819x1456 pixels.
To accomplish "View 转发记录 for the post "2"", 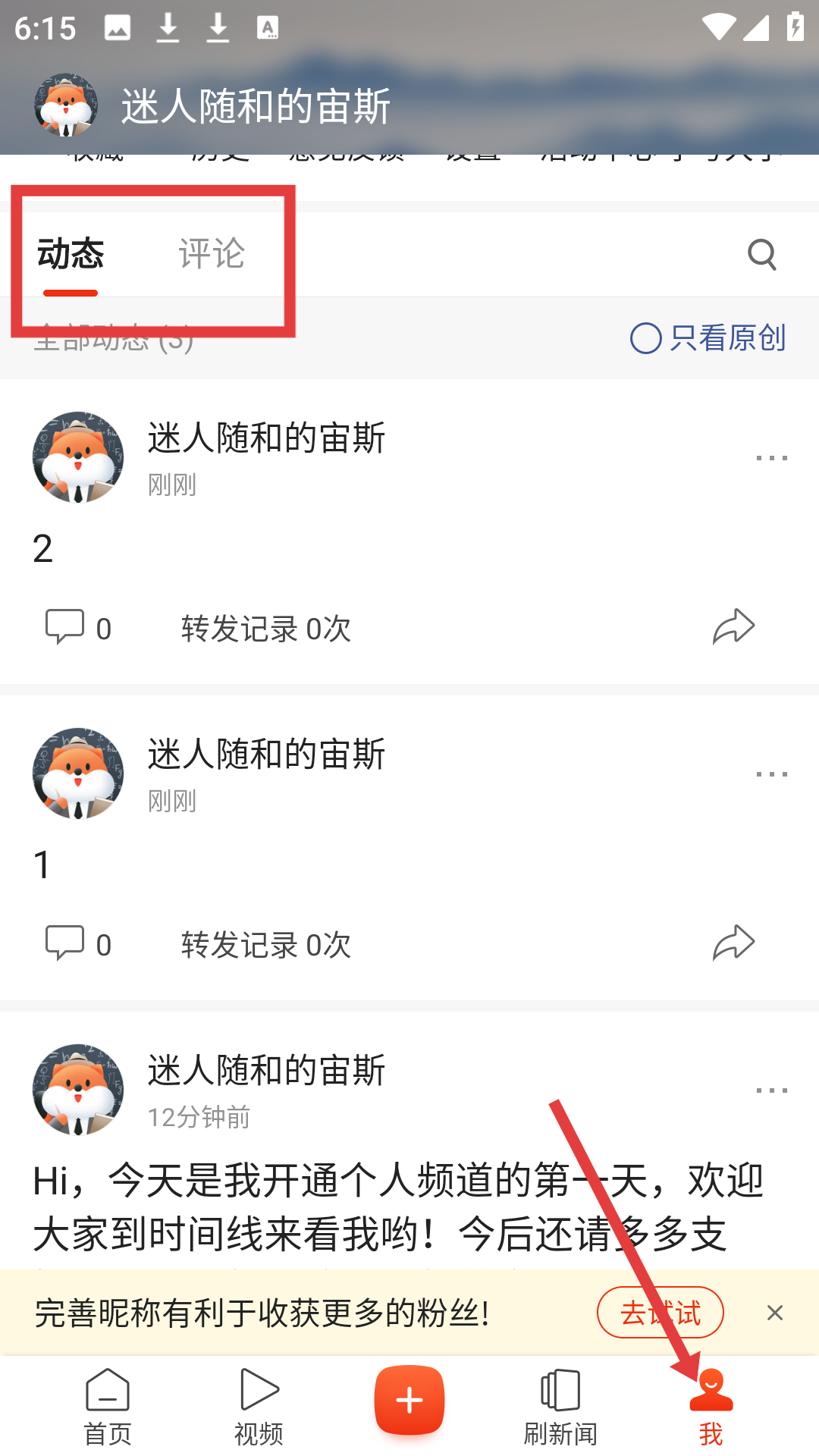I will (x=266, y=629).
